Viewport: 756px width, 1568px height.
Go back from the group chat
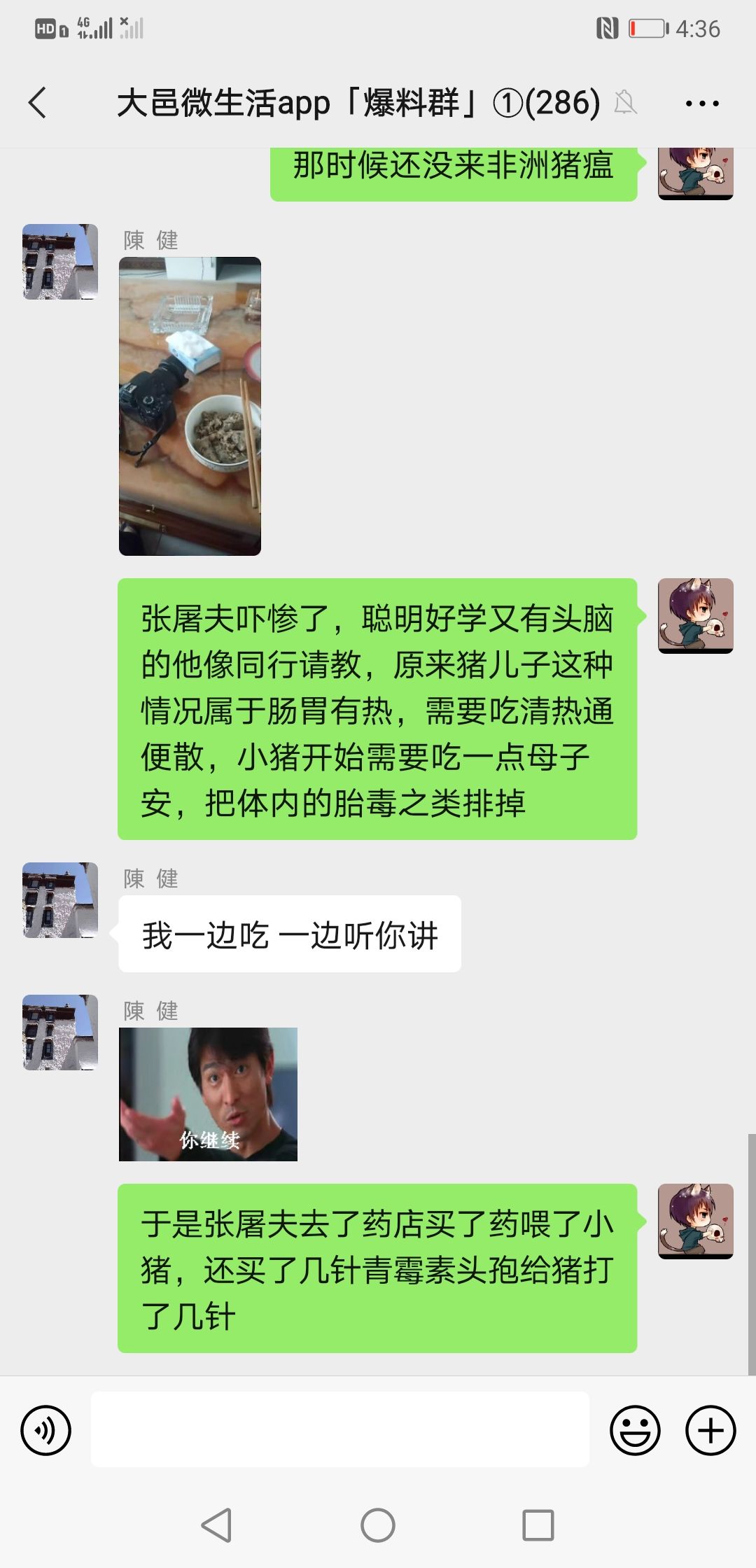(38, 103)
